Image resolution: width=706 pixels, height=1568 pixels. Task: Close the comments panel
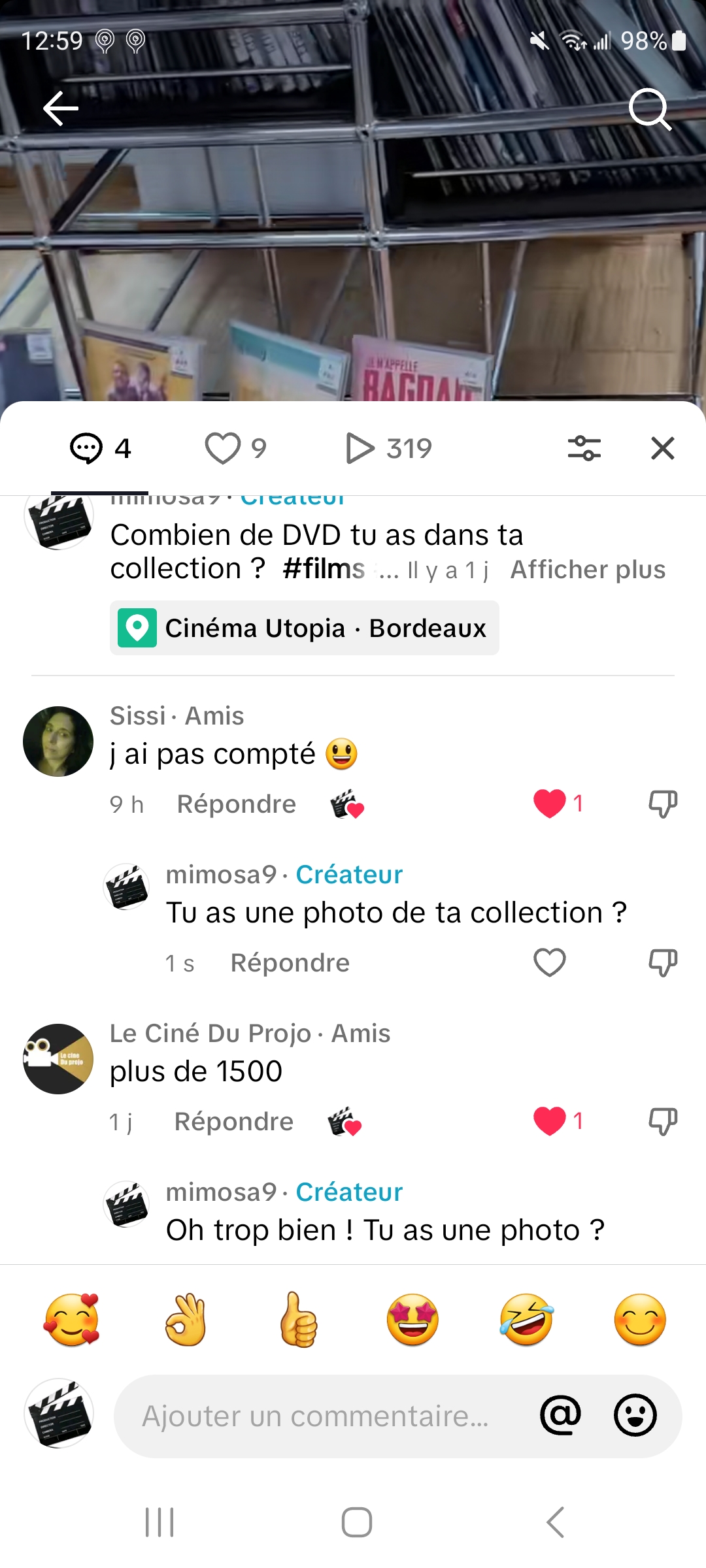tap(663, 449)
